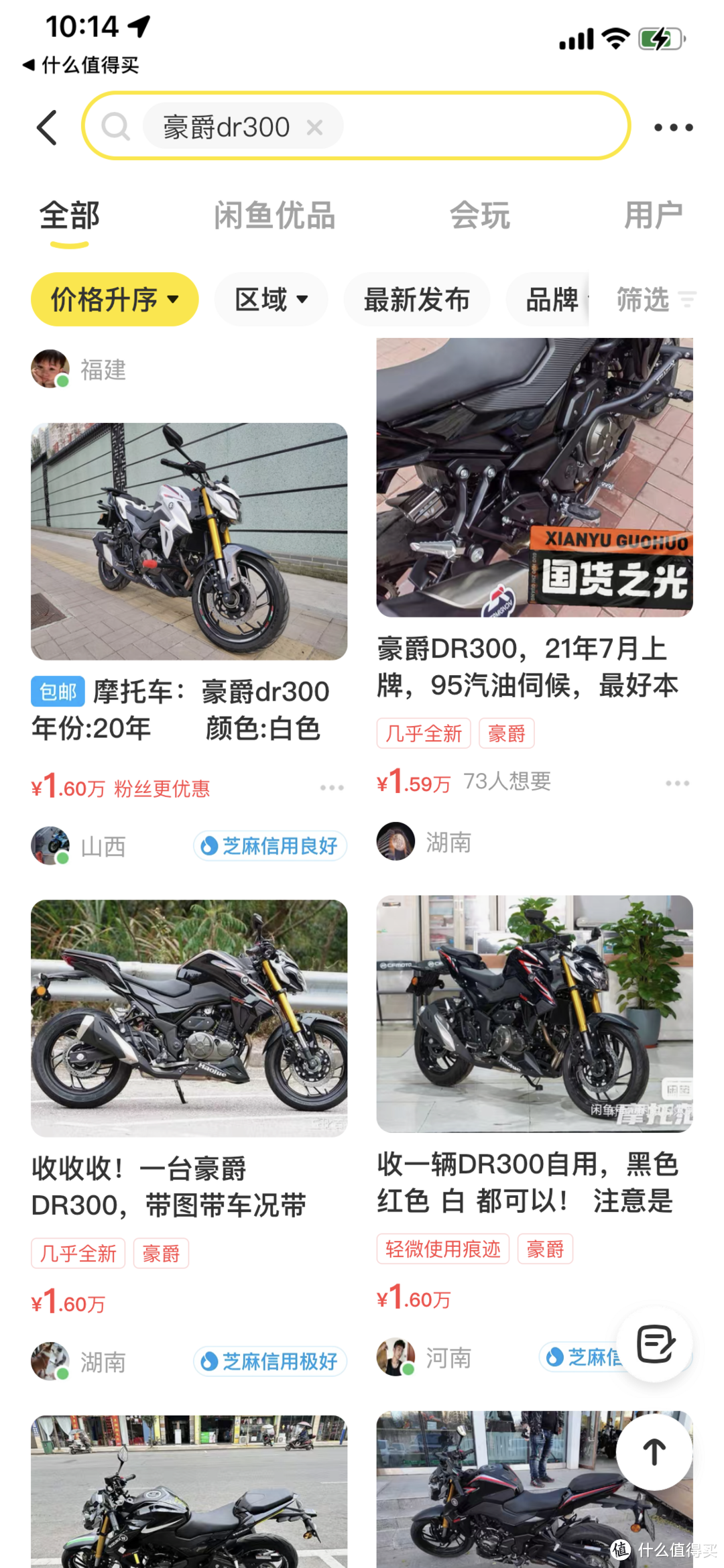The width and height of the screenshot is (724, 1568).
Task: Open more options on the 73人想要 listing
Action: pos(677,783)
